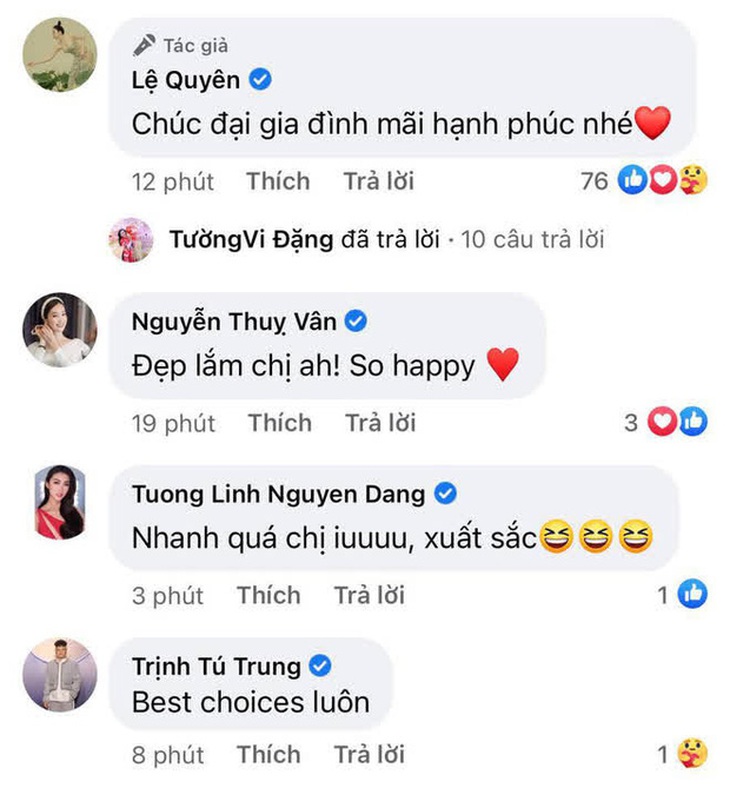This screenshot has height=788, width=730.
Task: Open Lệ Quyên's profile picture
Action: (x=59, y=55)
